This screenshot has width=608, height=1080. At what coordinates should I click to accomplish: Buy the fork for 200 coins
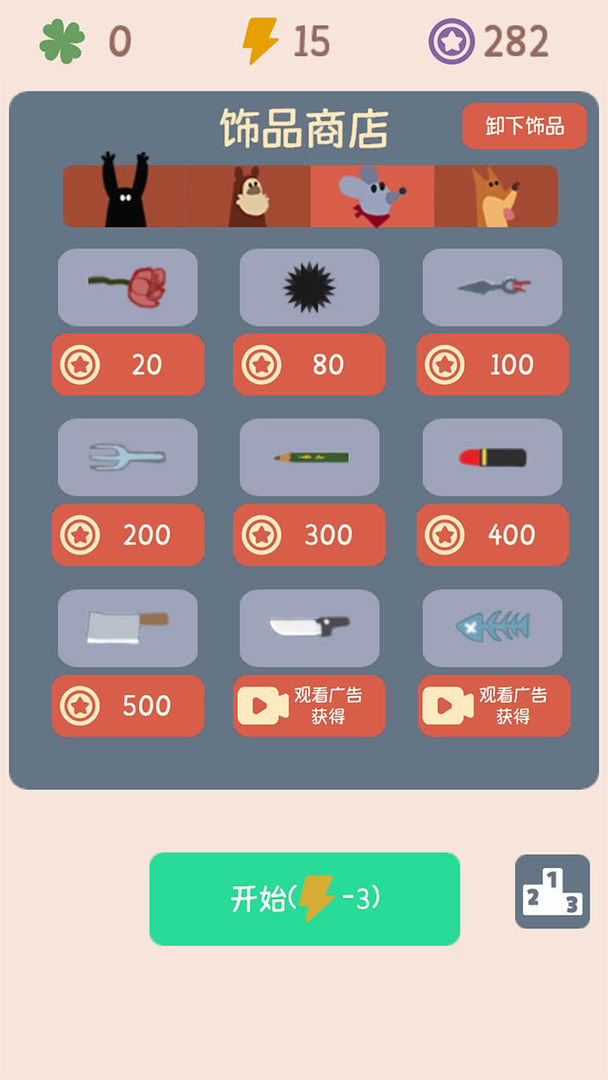(128, 535)
